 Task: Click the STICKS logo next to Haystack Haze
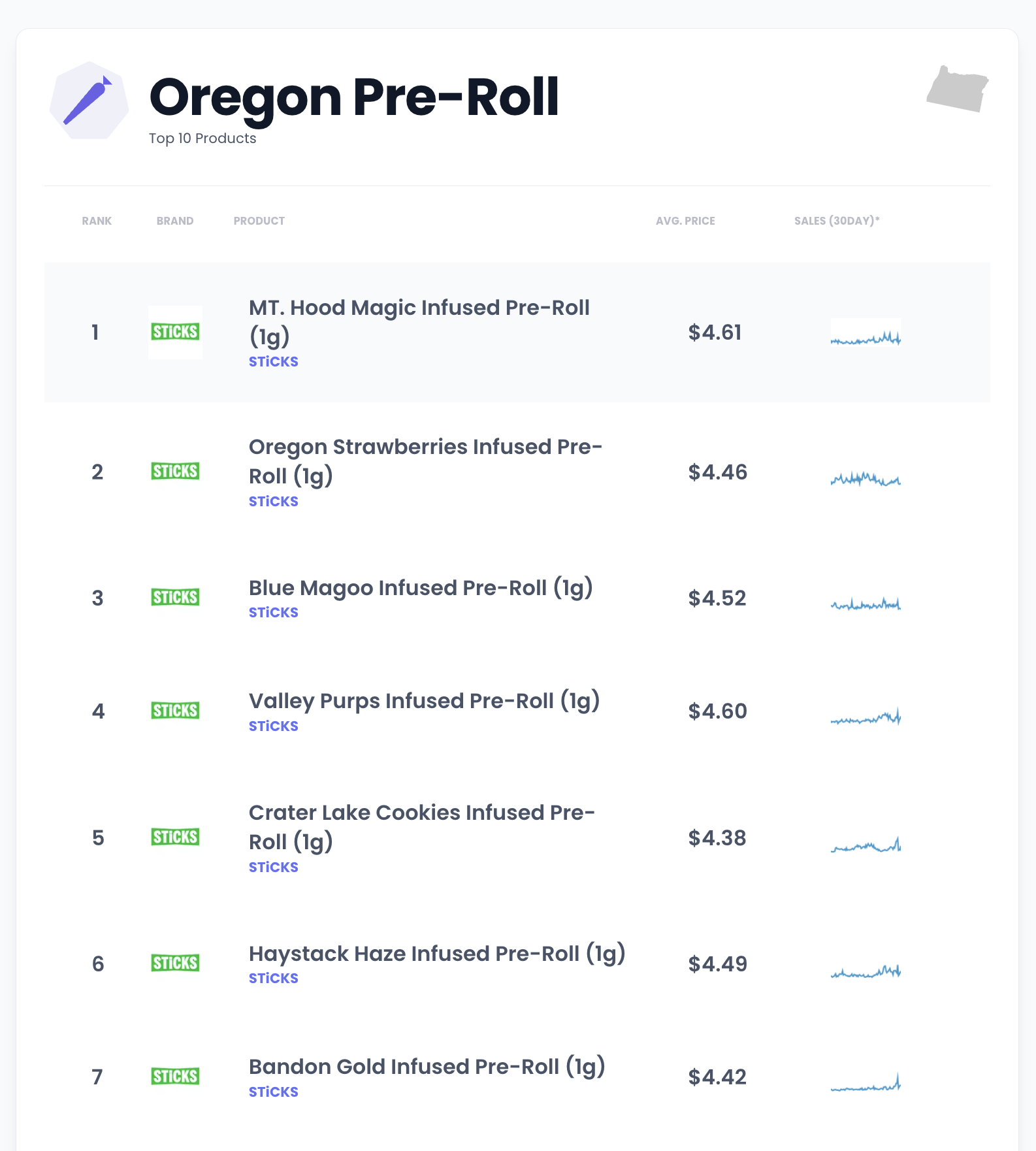click(175, 963)
